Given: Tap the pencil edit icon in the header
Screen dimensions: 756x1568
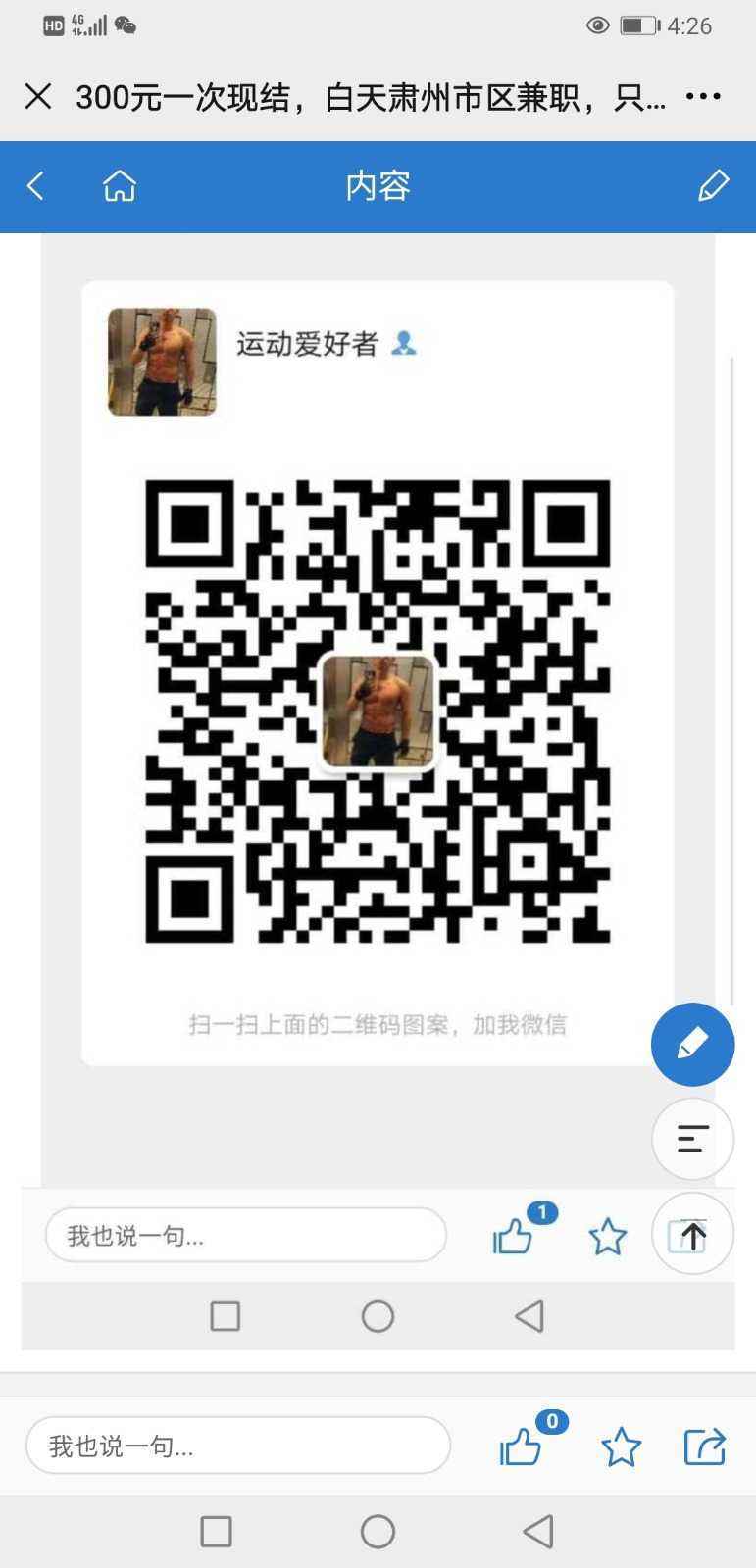Looking at the screenshot, I should pyautogui.click(x=715, y=185).
